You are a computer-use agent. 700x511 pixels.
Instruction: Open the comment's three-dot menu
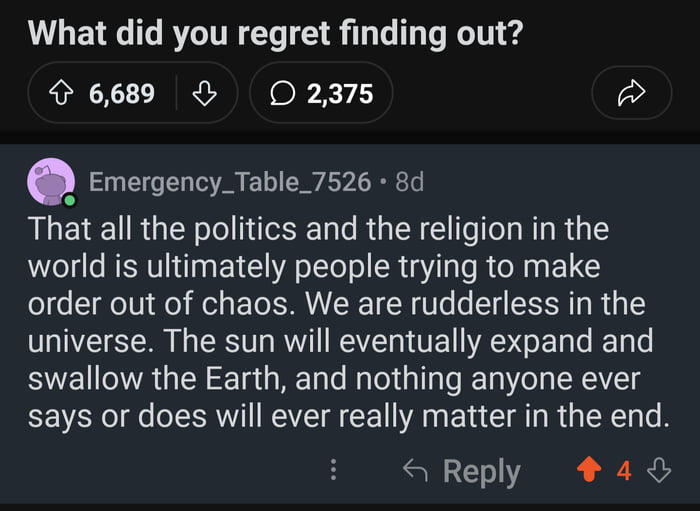335,471
